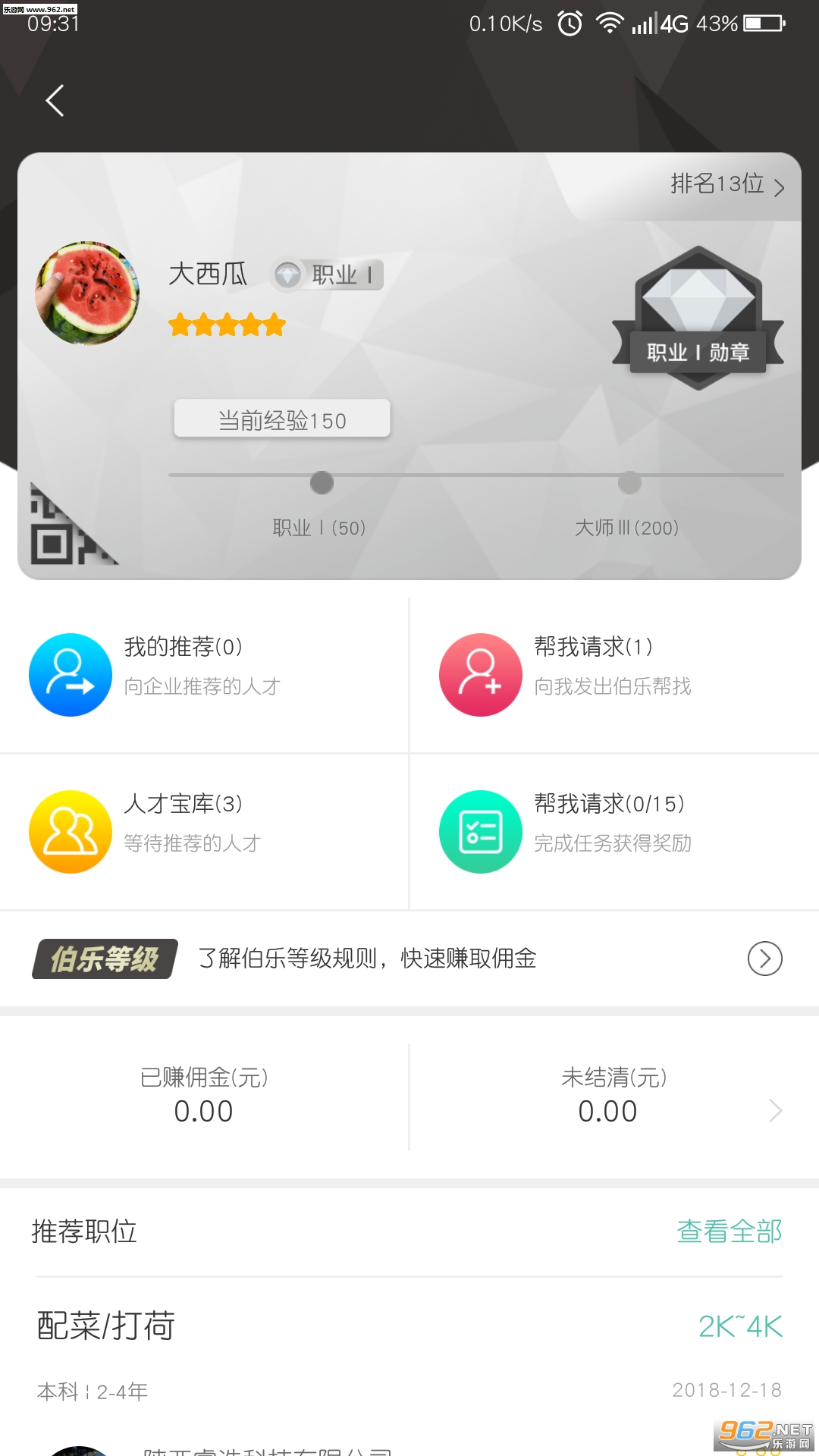Tap 查看全部 to view all positions

pyautogui.click(x=730, y=1231)
